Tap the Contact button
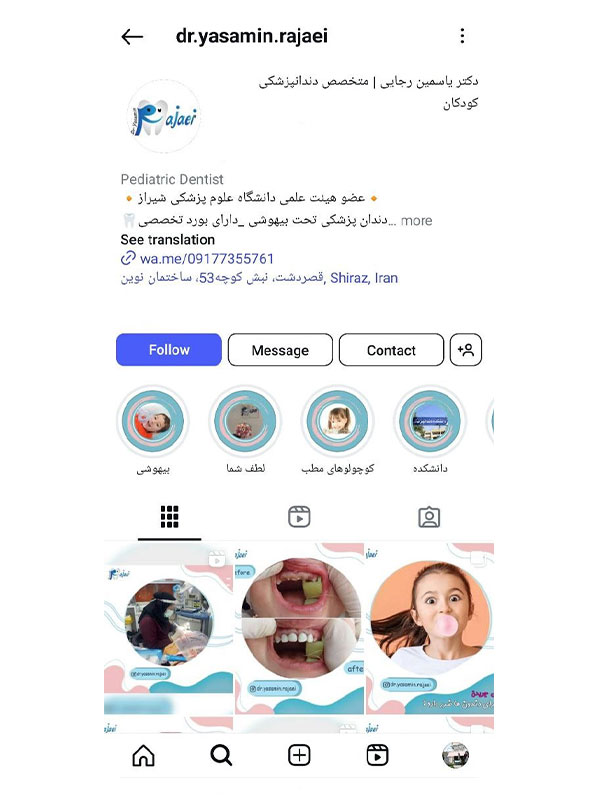The height and width of the screenshot is (800, 600). [x=391, y=350]
